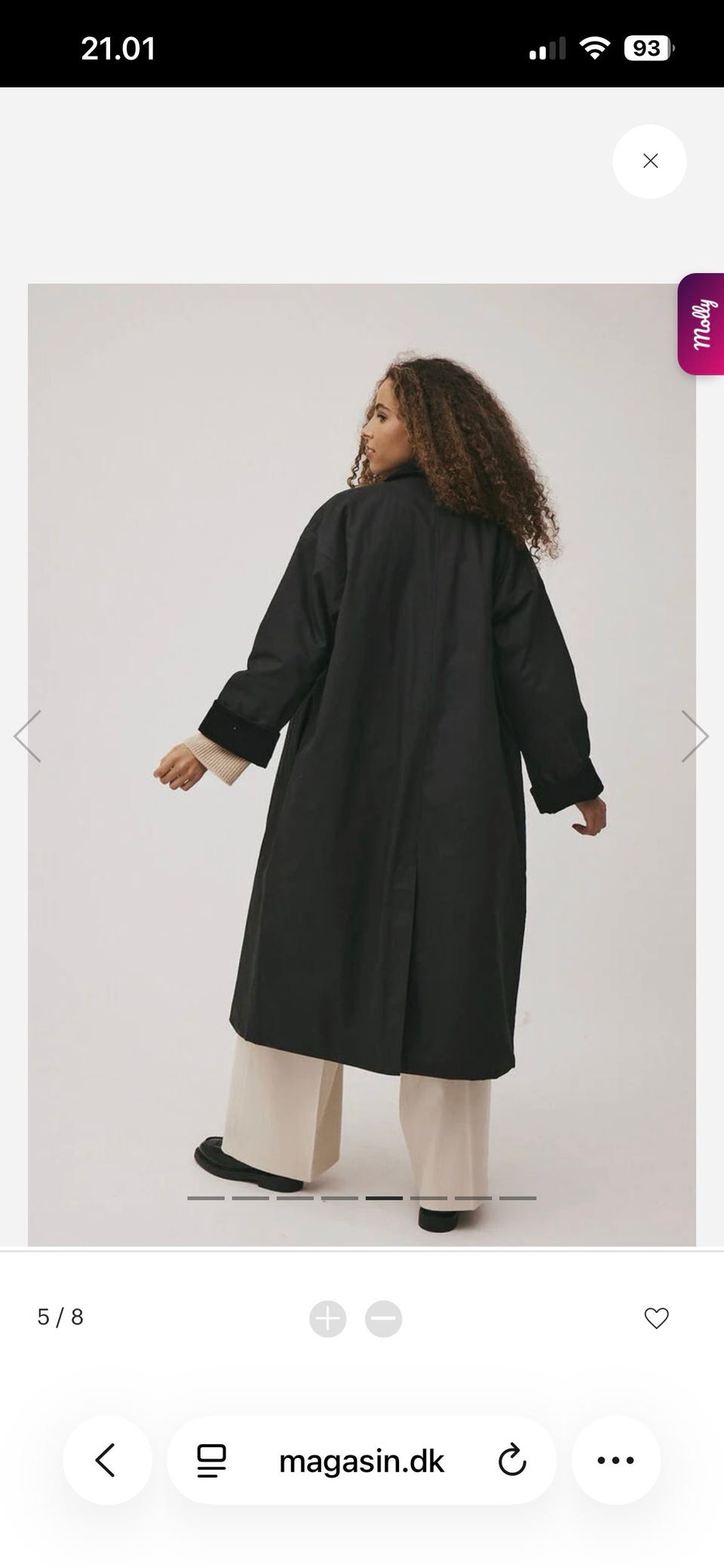Image resolution: width=724 pixels, height=1568 pixels.
Task: Add the coat to favorites
Action: (656, 1318)
